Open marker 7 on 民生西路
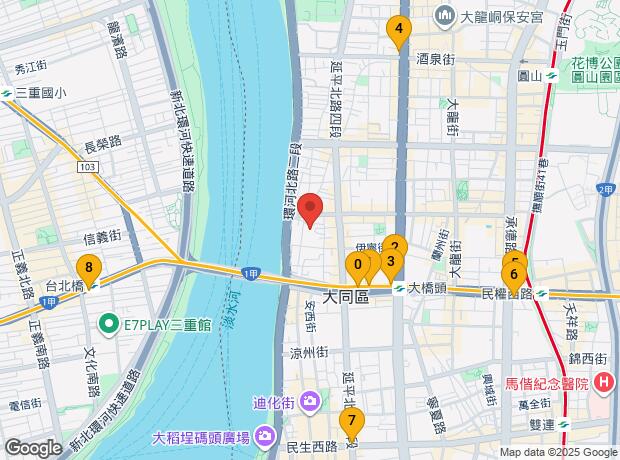The height and width of the screenshot is (460, 620). (352, 421)
